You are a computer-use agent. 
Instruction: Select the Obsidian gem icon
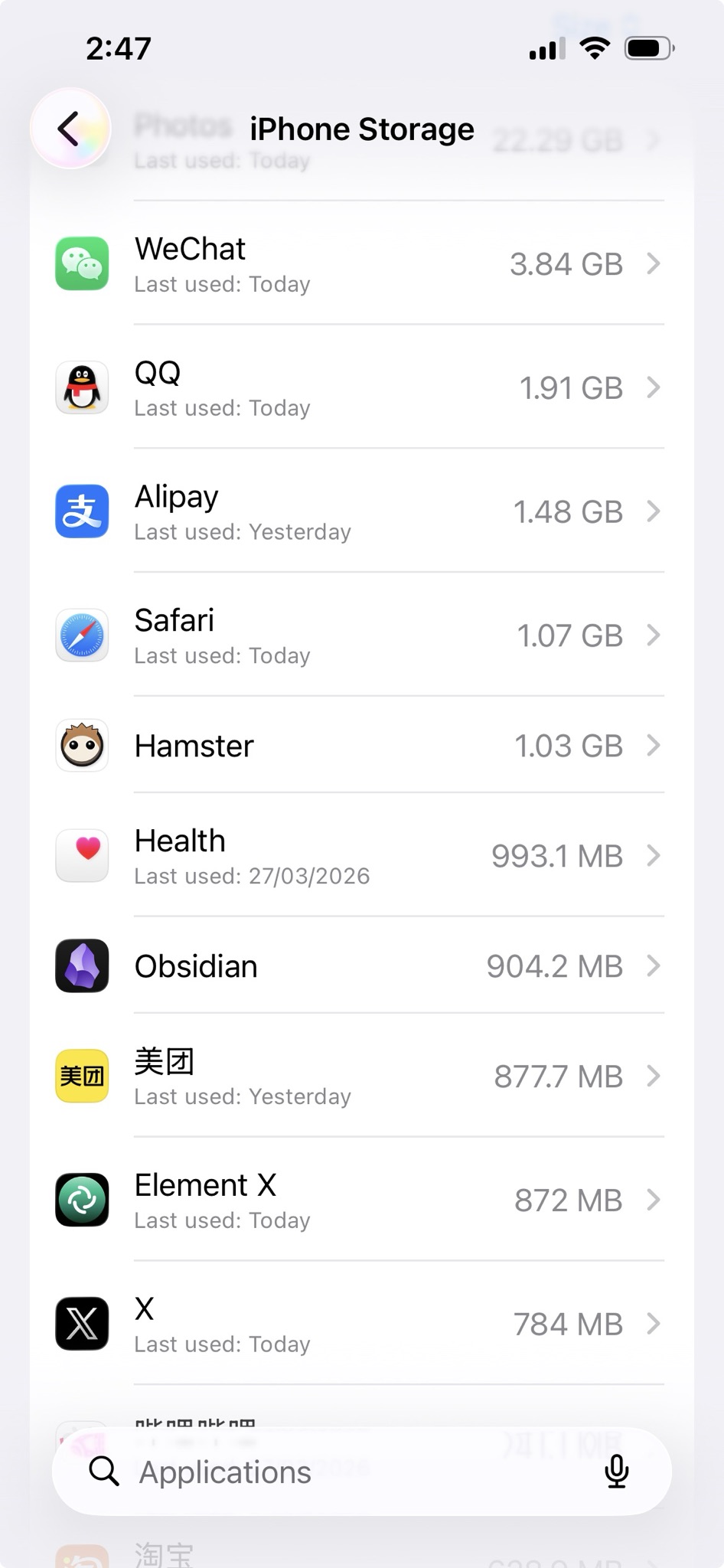point(82,965)
